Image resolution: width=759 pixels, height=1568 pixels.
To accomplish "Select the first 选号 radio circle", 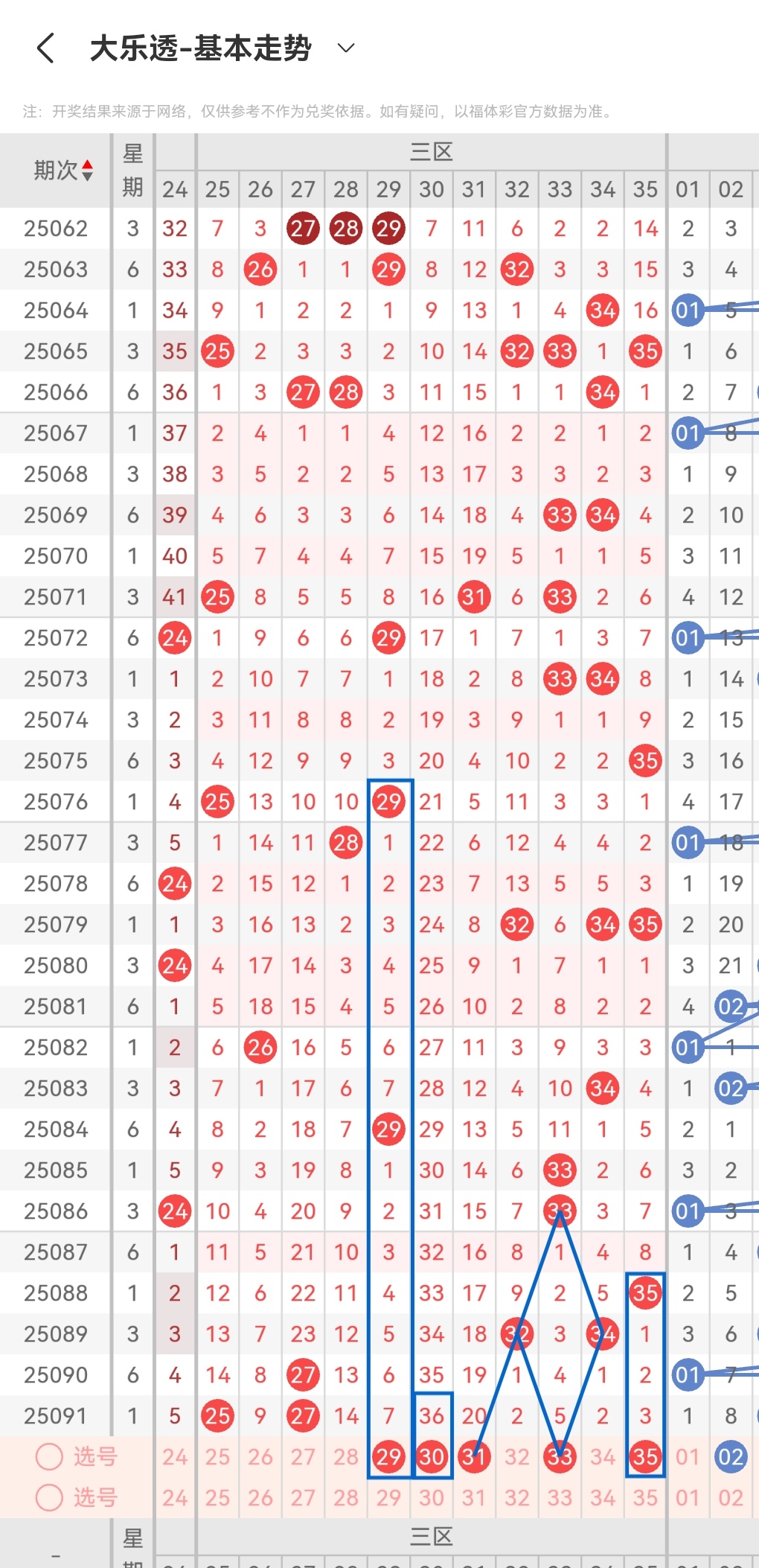I will click(x=49, y=1456).
